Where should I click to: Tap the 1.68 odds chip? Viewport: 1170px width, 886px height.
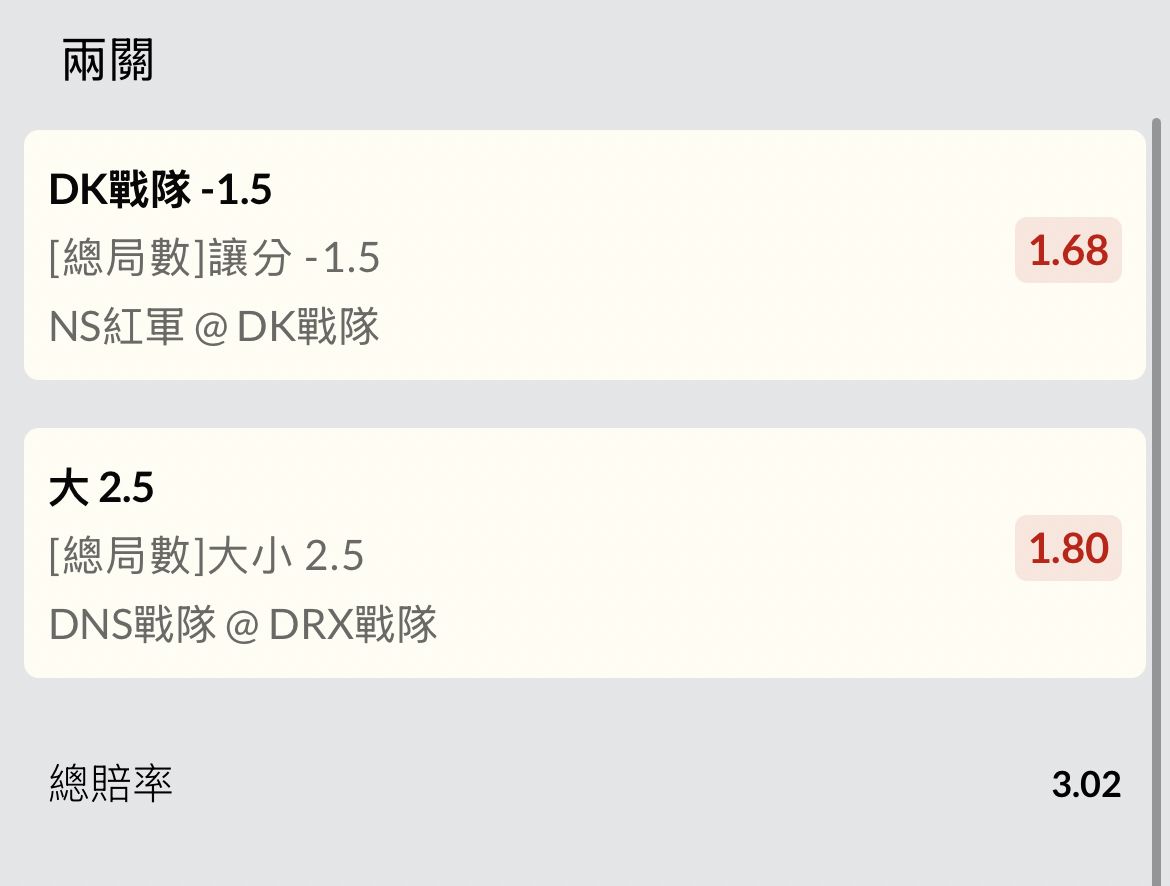pos(1068,250)
